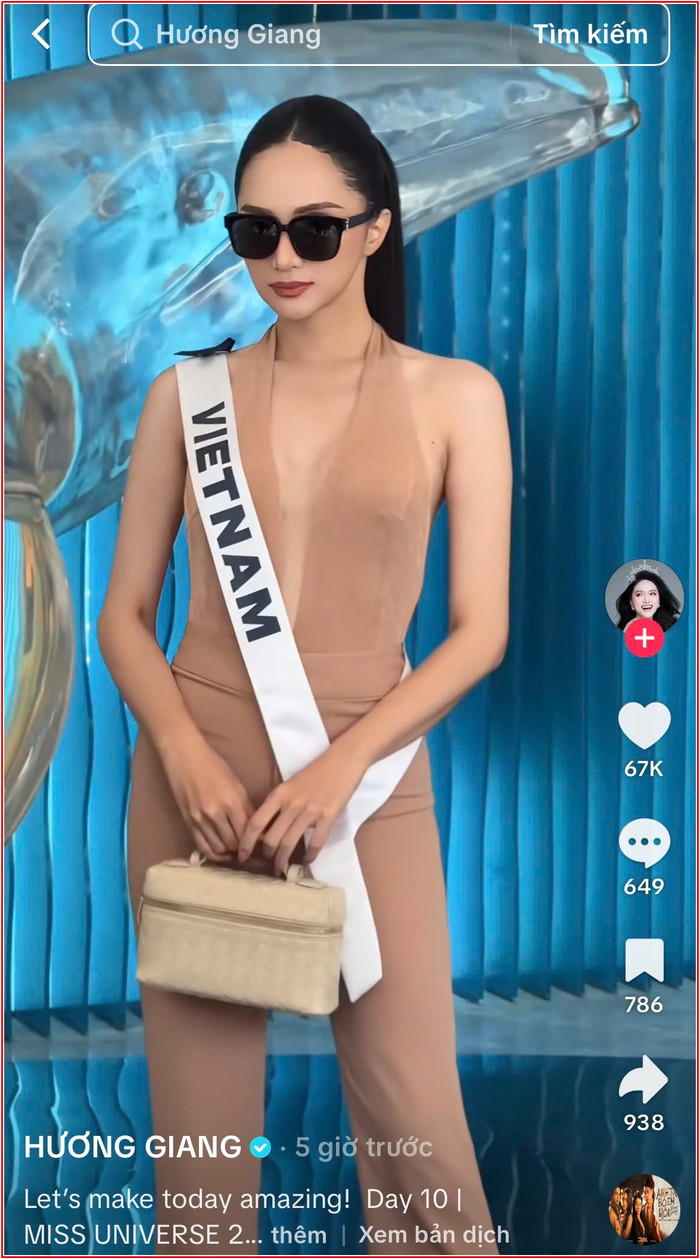
Task: Open HƯƠNG GIANG's username link
Action: click(132, 1147)
